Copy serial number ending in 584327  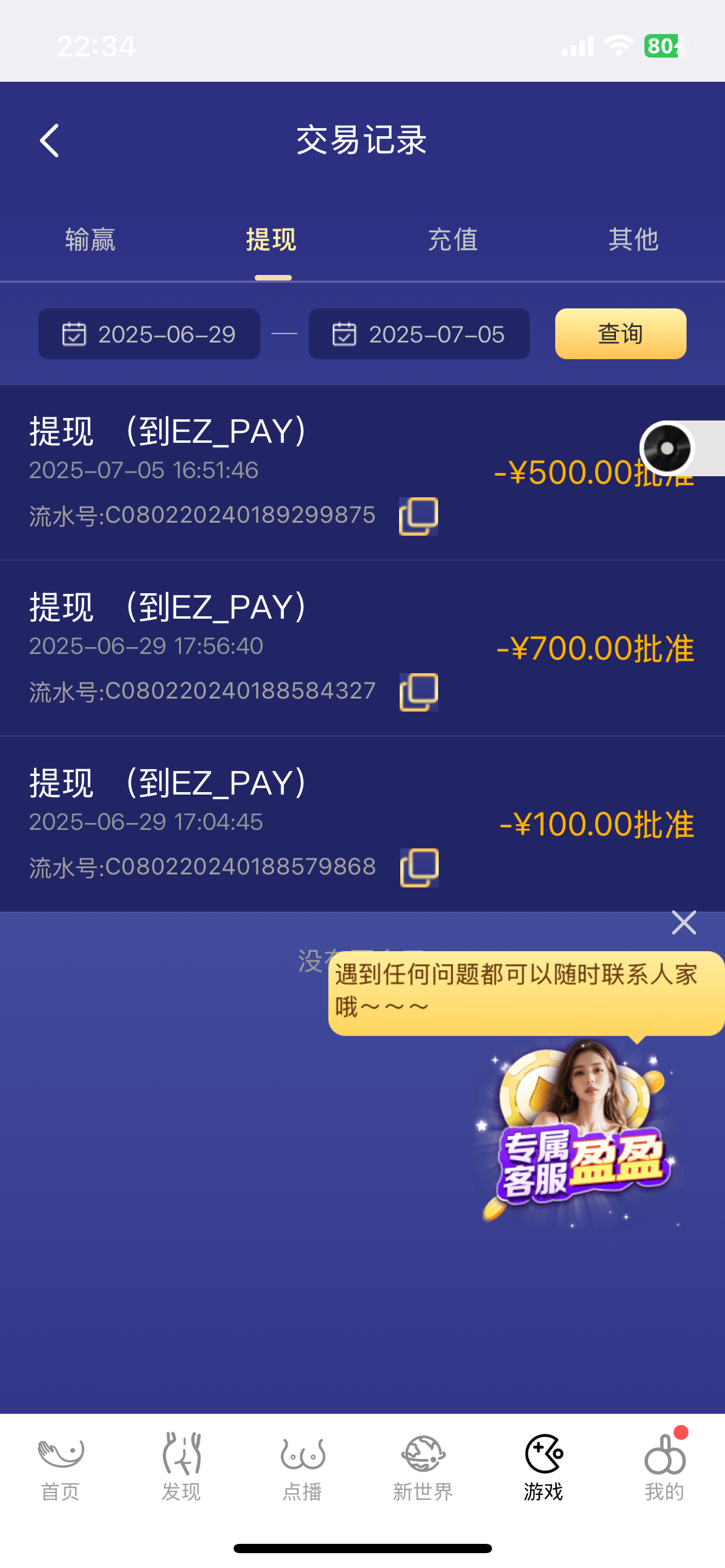pos(419,692)
